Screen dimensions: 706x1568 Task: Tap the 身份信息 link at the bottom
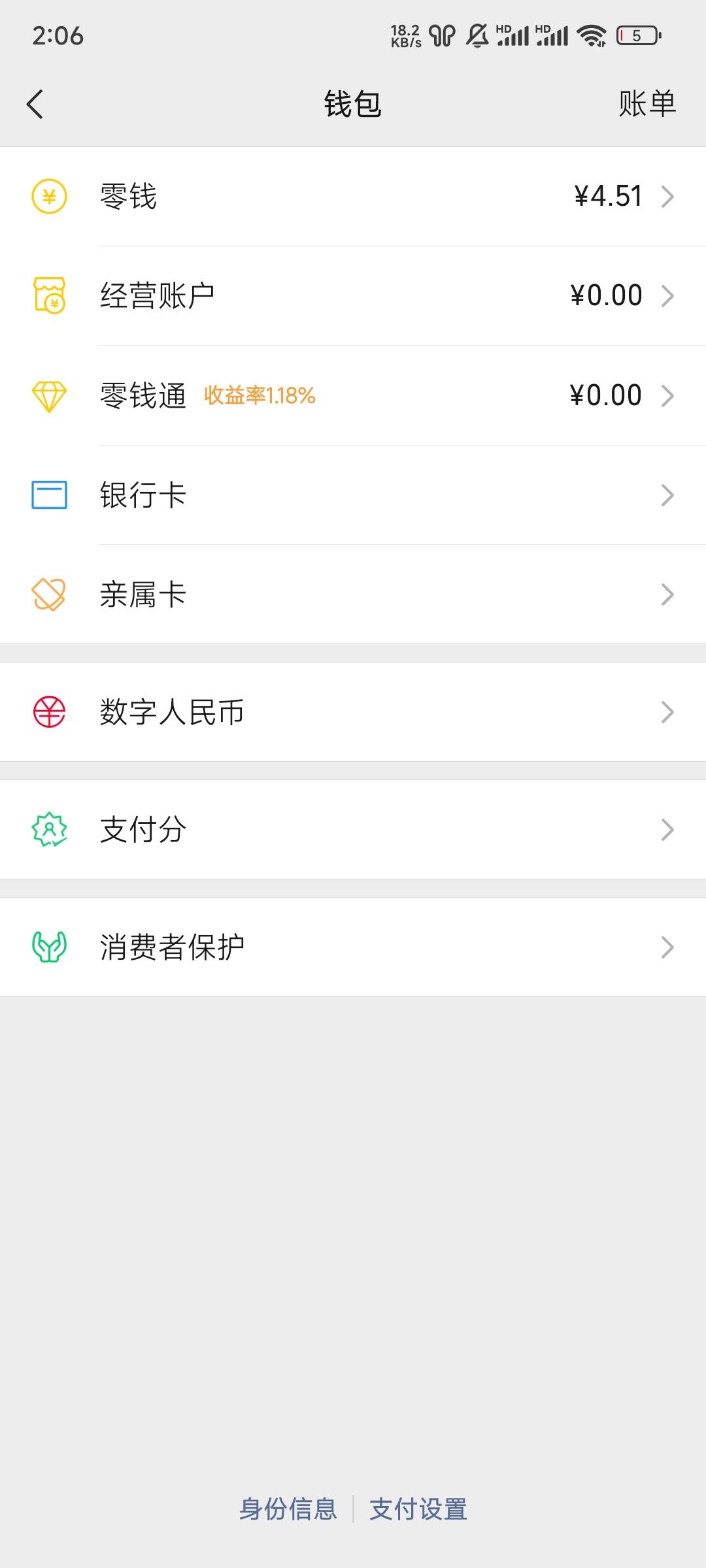[x=288, y=1509]
